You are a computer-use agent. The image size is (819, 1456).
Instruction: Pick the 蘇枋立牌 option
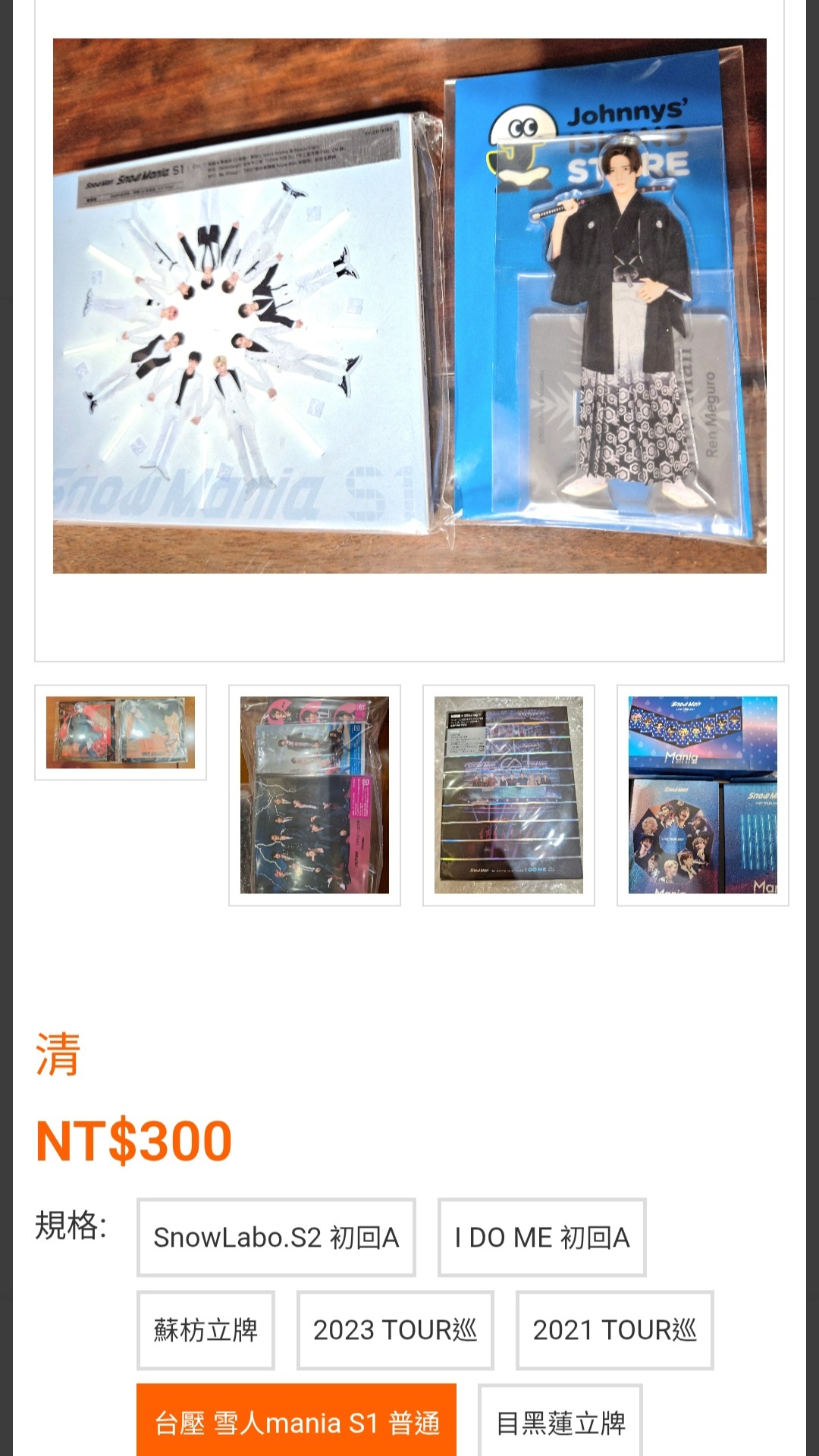click(206, 1330)
